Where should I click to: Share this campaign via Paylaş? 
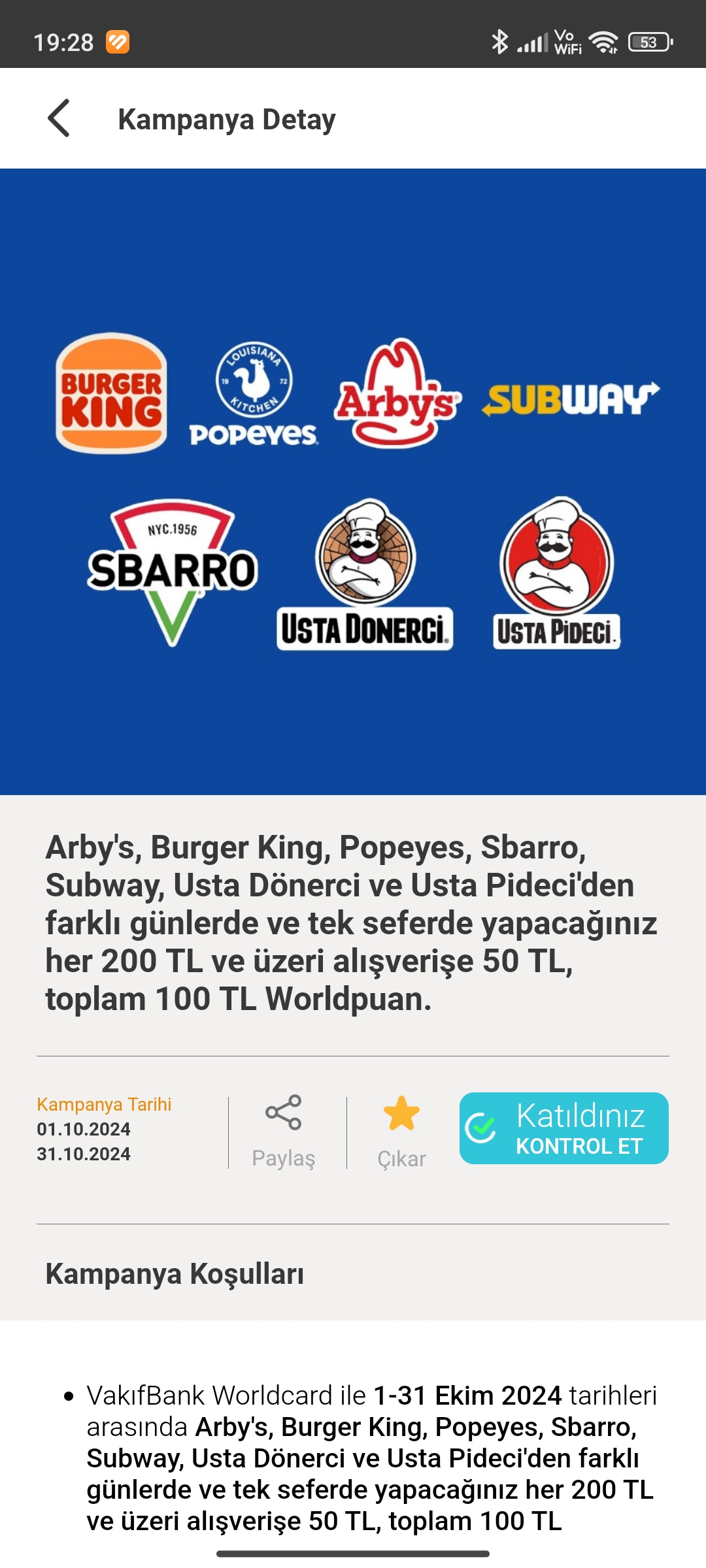click(284, 1131)
